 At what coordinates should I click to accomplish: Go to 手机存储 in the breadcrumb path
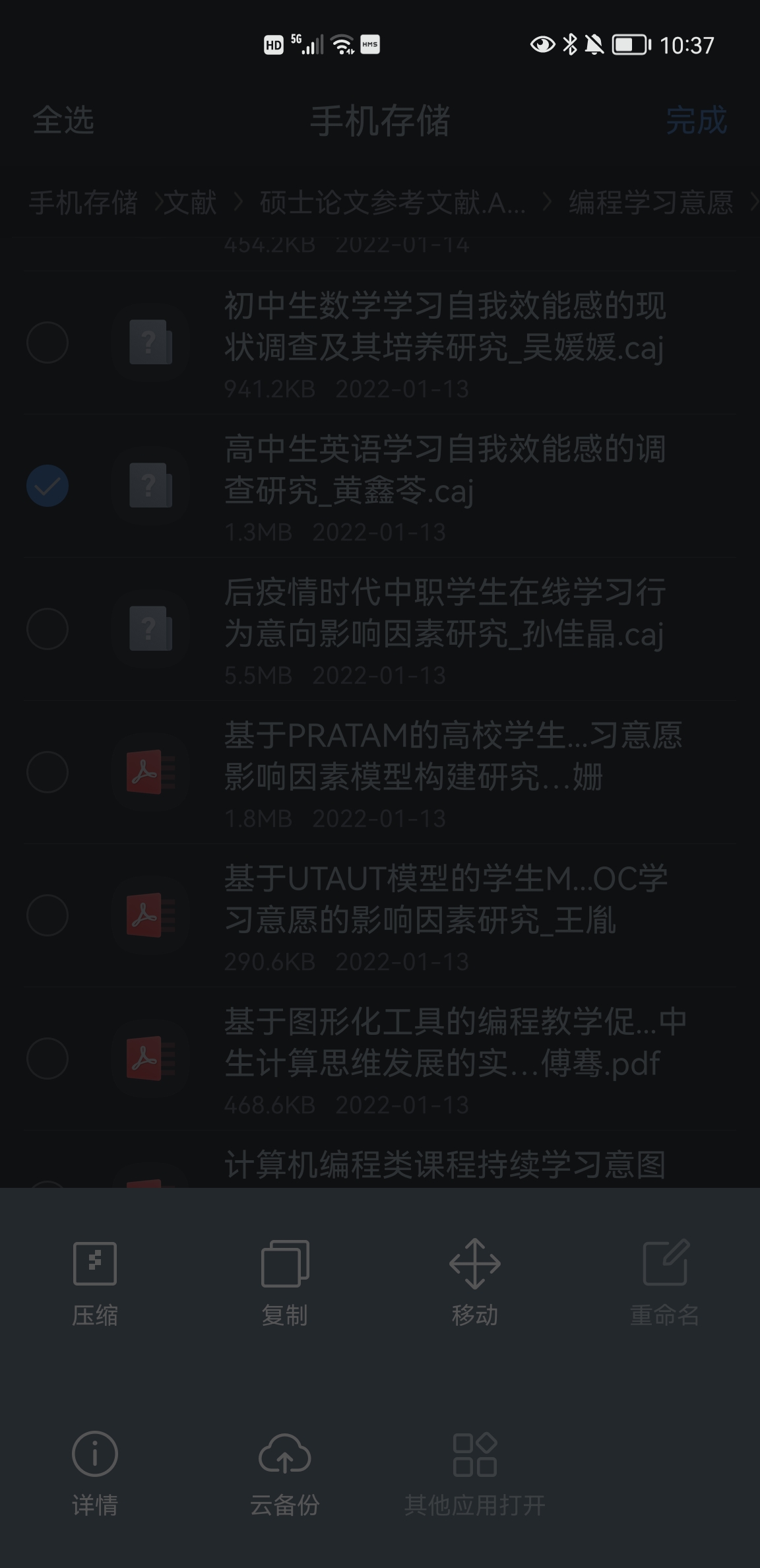coord(83,203)
